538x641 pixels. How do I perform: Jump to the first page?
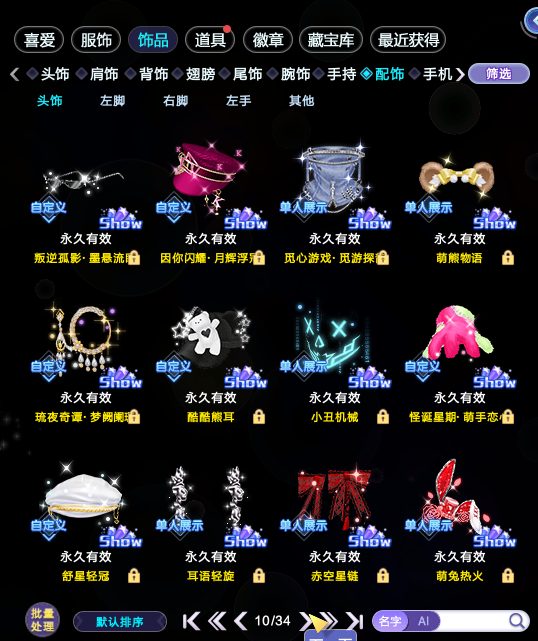click(191, 621)
